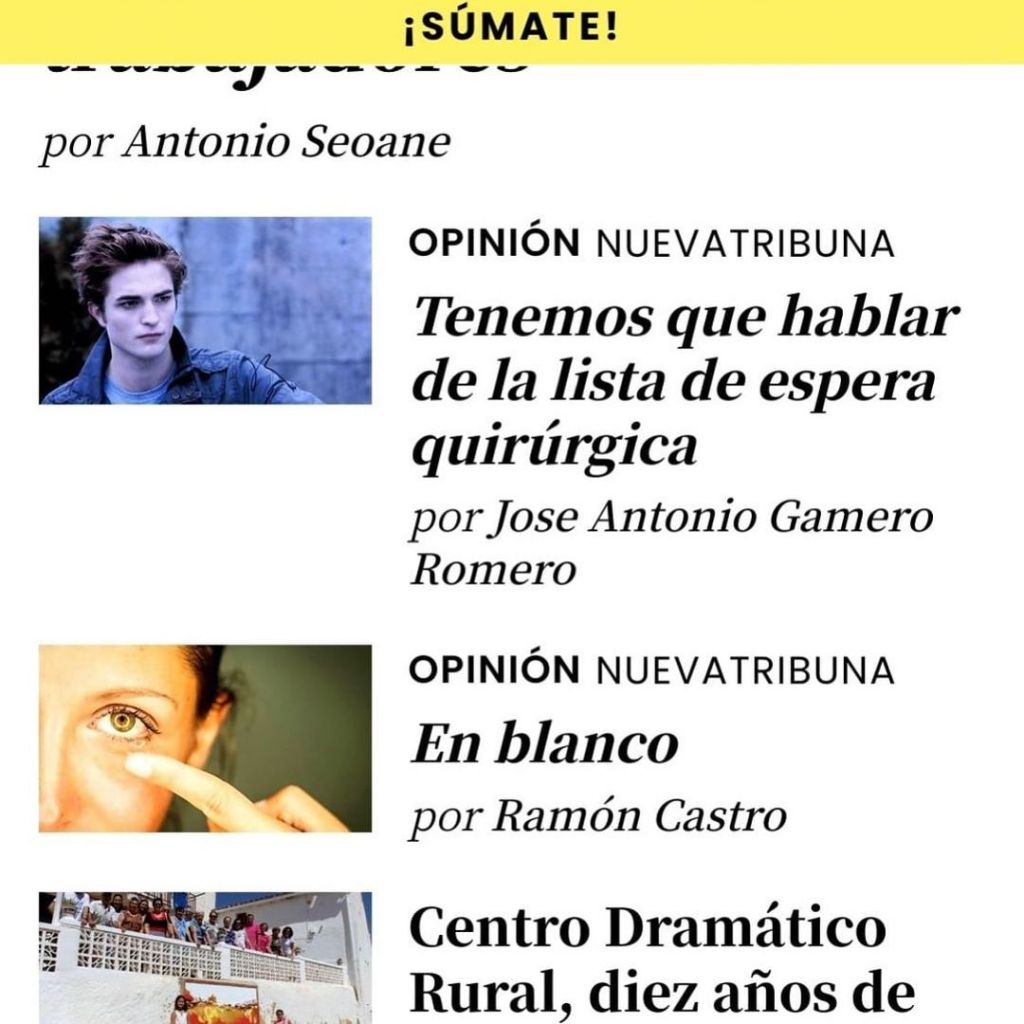This screenshot has height=1024, width=1024.
Task: Open the Centro Dramático Rural article photo
Action: coord(205,957)
